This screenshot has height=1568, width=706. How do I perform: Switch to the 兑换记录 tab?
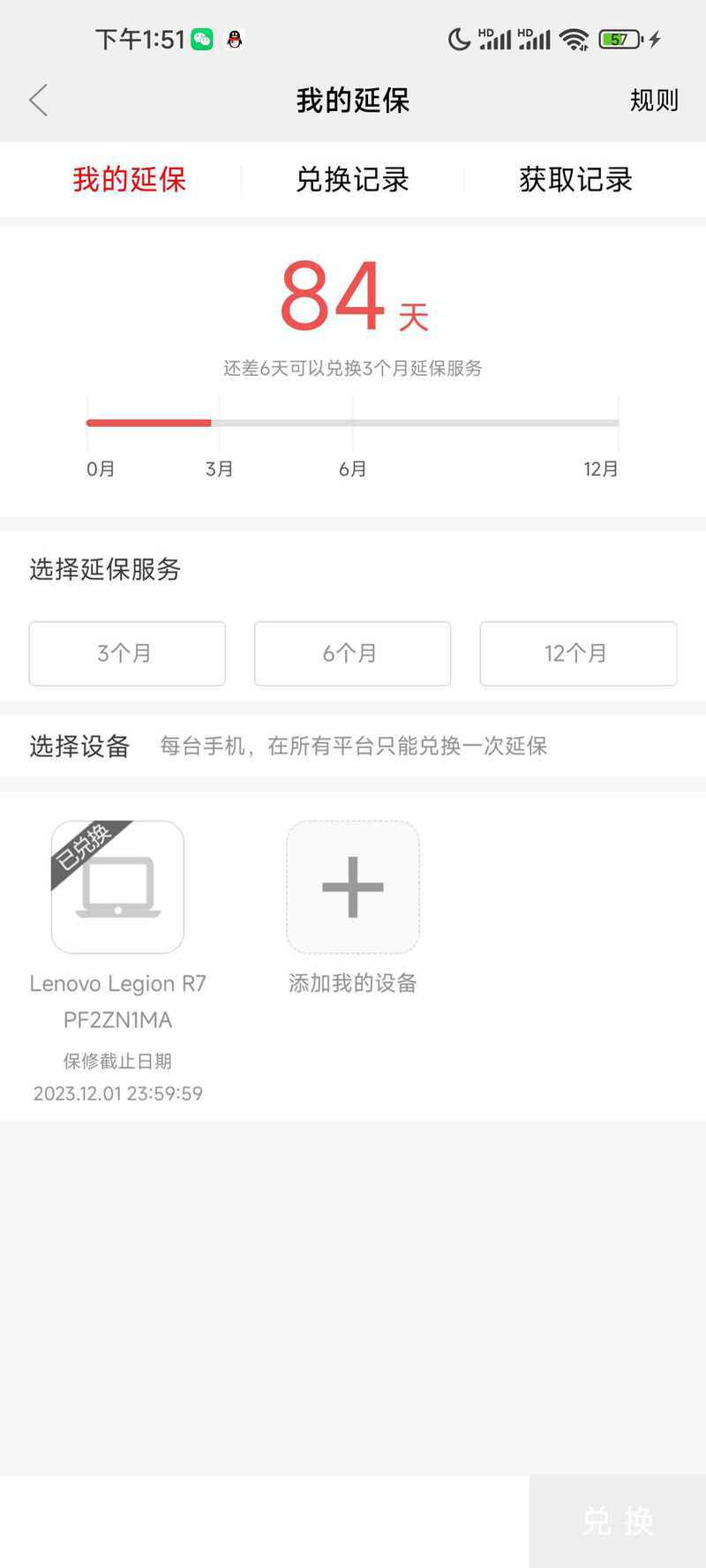(352, 180)
